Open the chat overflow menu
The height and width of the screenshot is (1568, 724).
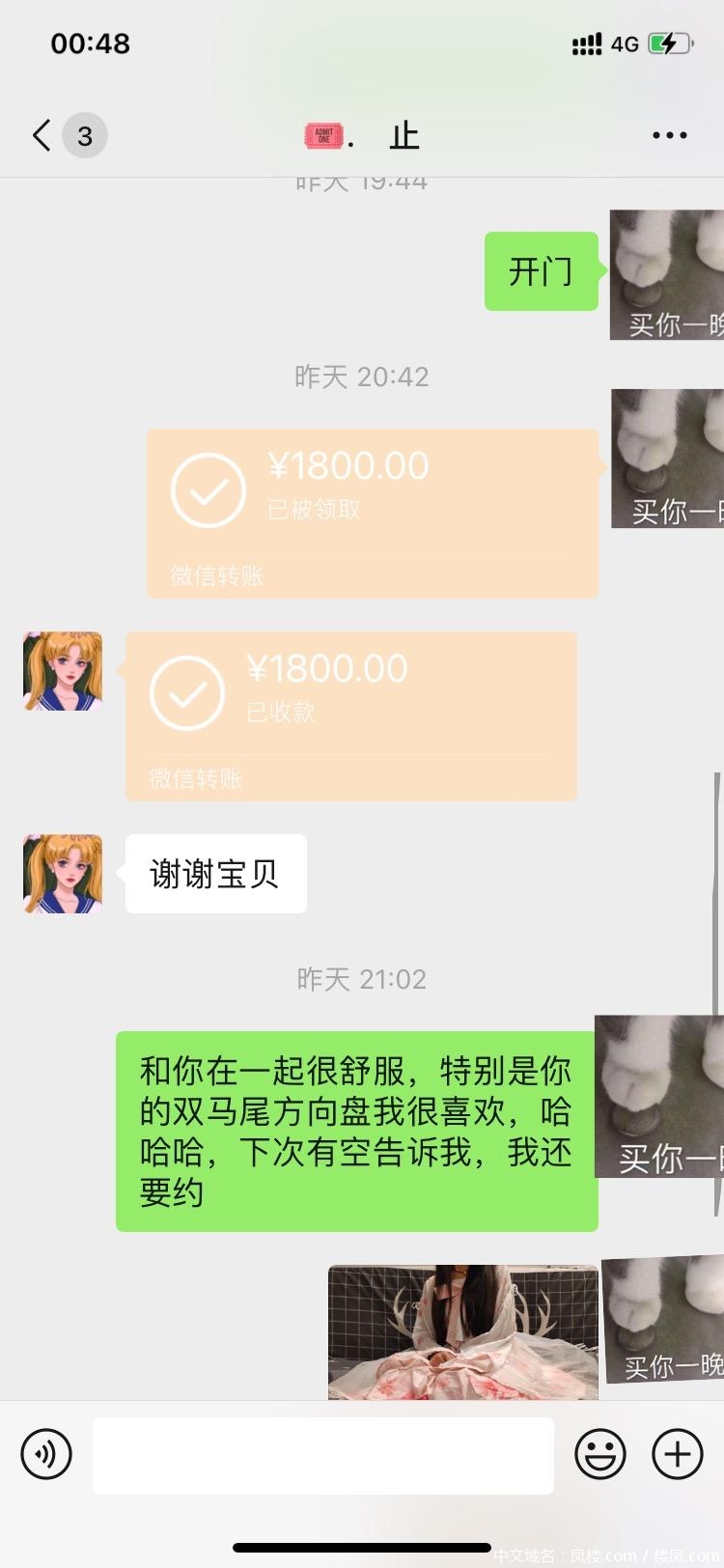tap(669, 135)
